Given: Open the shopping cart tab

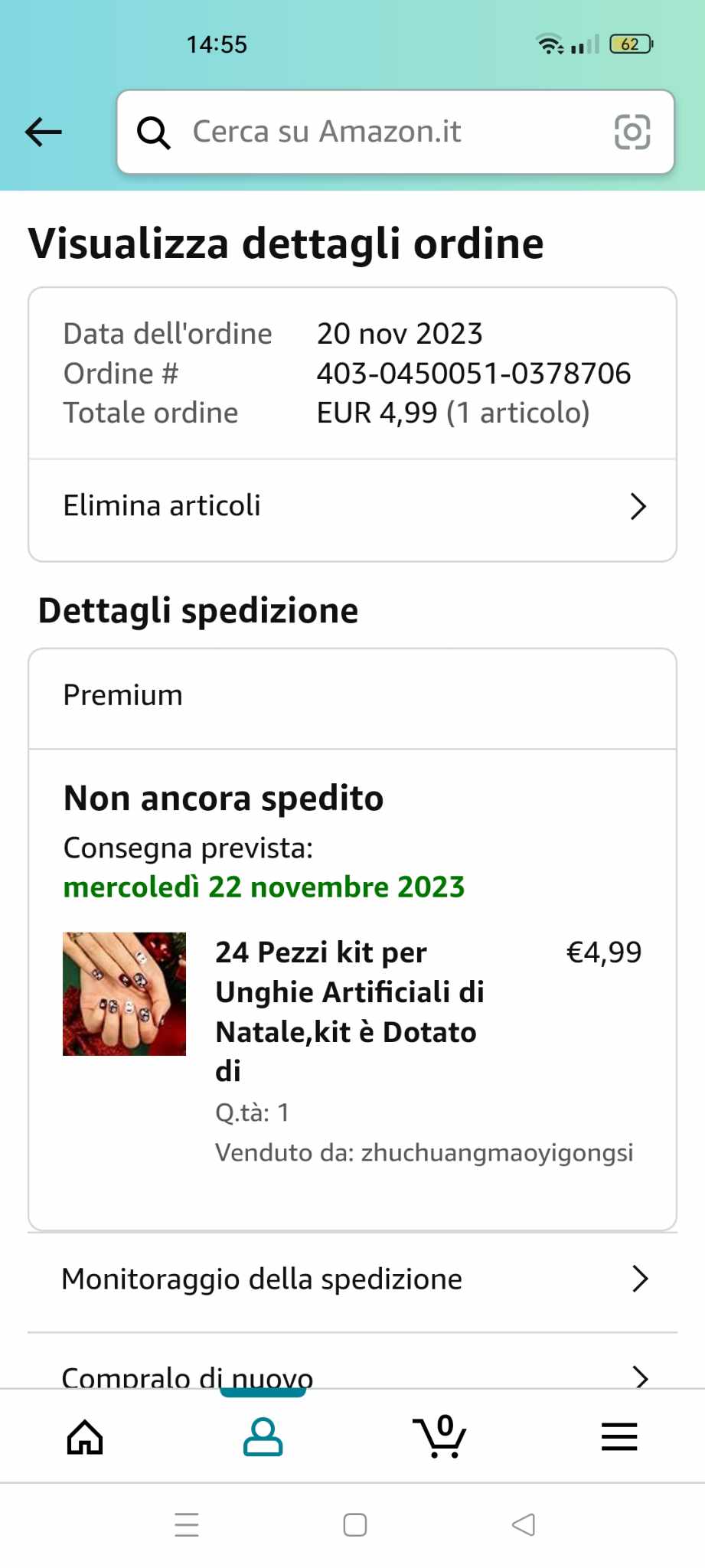Looking at the screenshot, I should click(x=440, y=1437).
